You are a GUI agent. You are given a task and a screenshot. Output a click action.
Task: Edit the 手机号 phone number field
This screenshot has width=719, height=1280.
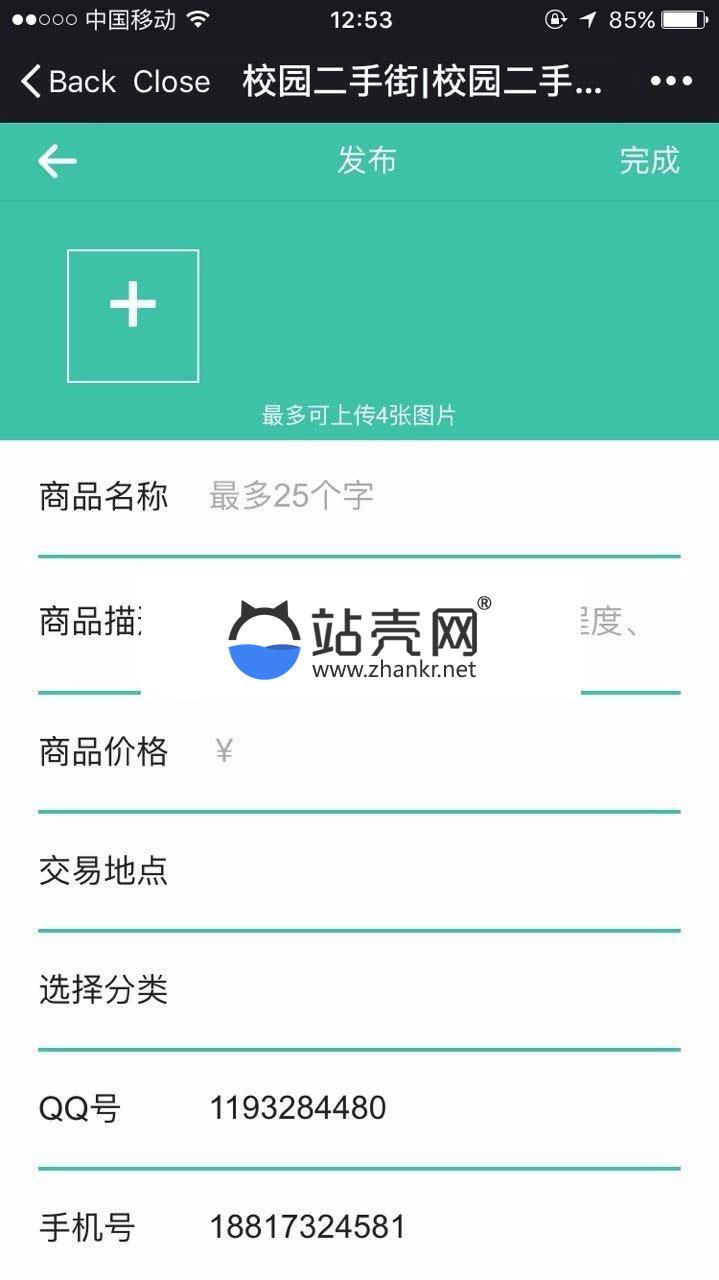440,1227
